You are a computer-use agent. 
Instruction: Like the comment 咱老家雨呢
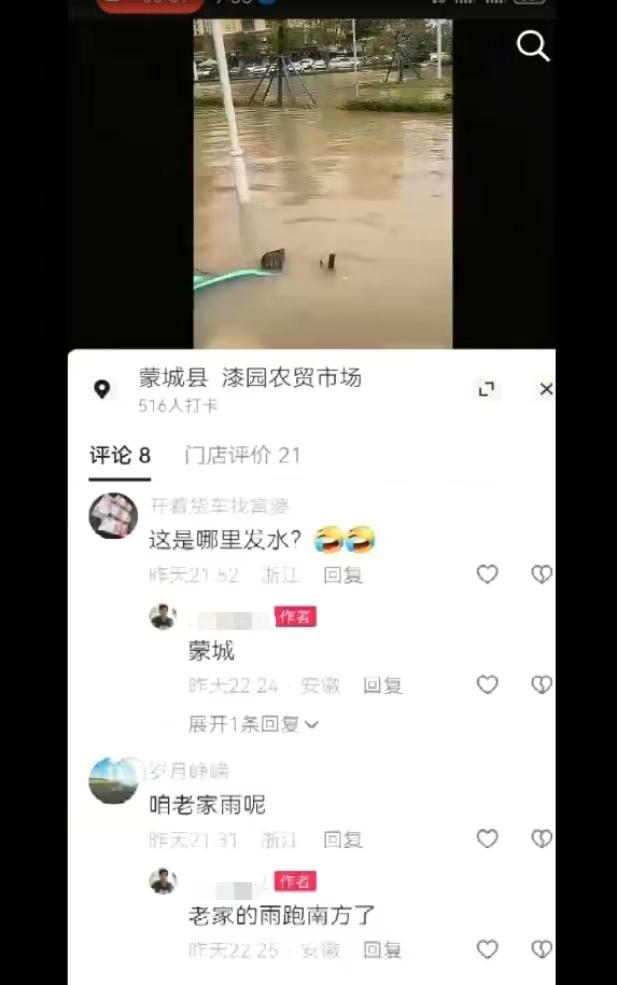pyautogui.click(x=487, y=839)
